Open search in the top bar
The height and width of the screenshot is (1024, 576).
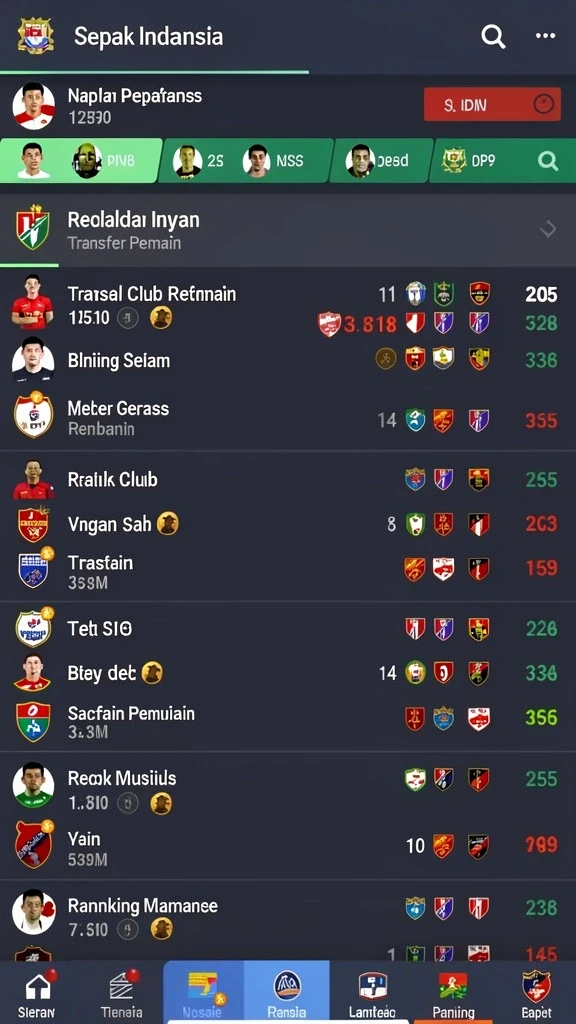pos(493,37)
